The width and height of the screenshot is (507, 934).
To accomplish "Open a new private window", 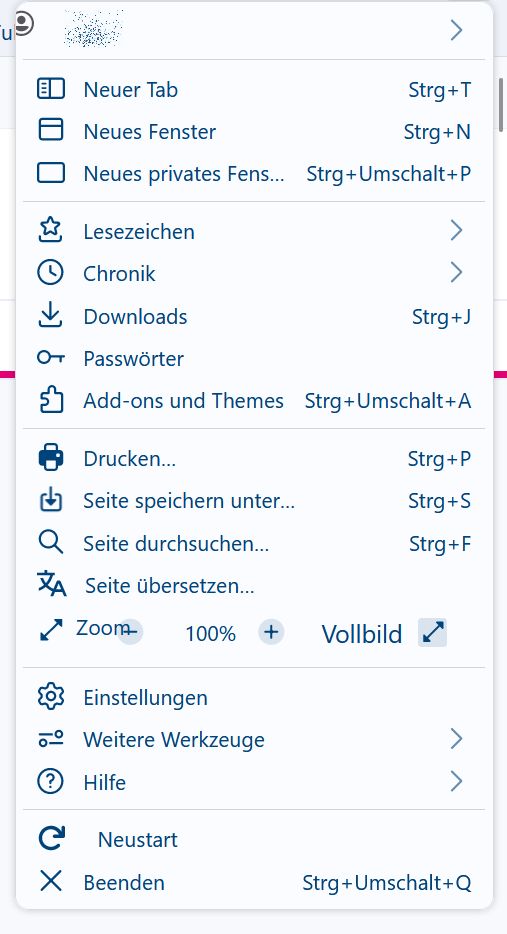I will coord(254,173).
